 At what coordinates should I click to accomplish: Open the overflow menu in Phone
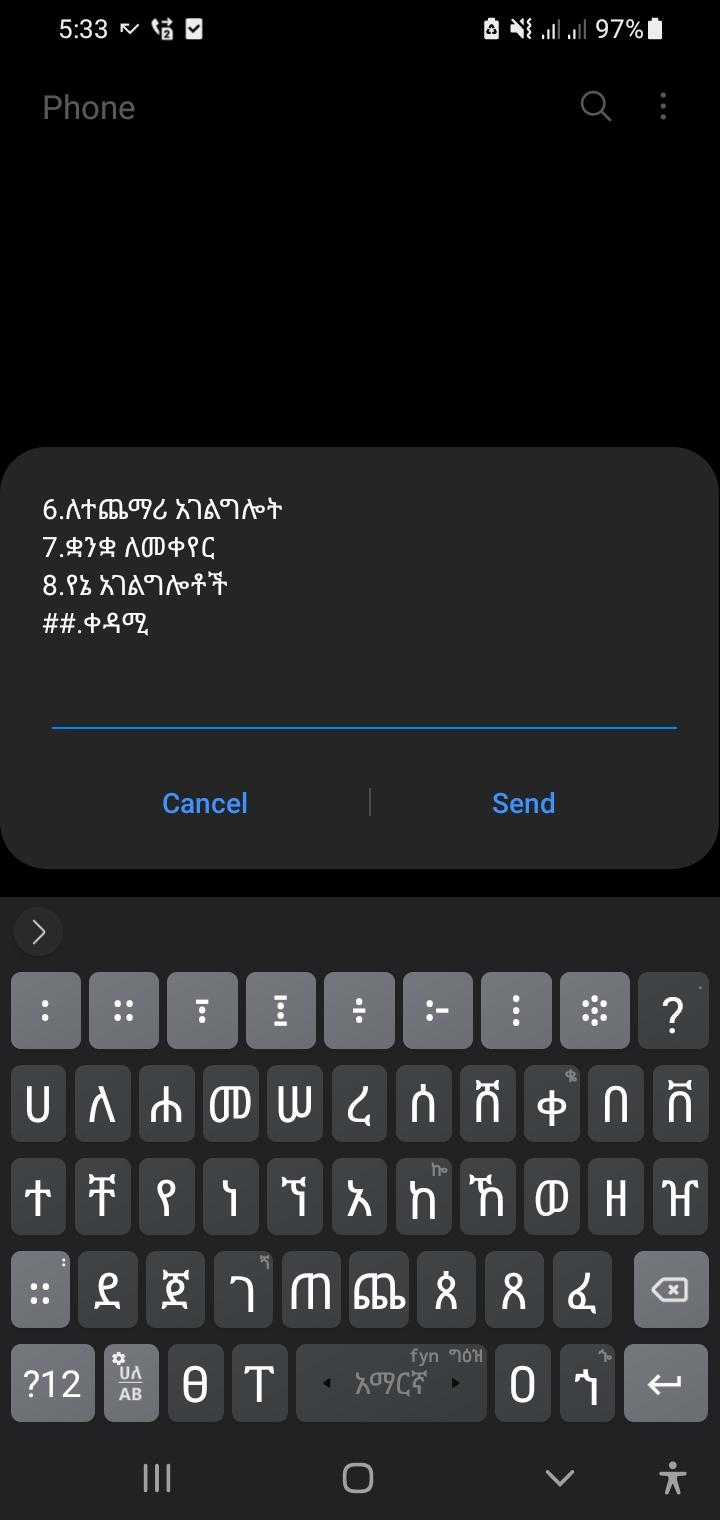click(663, 106)
